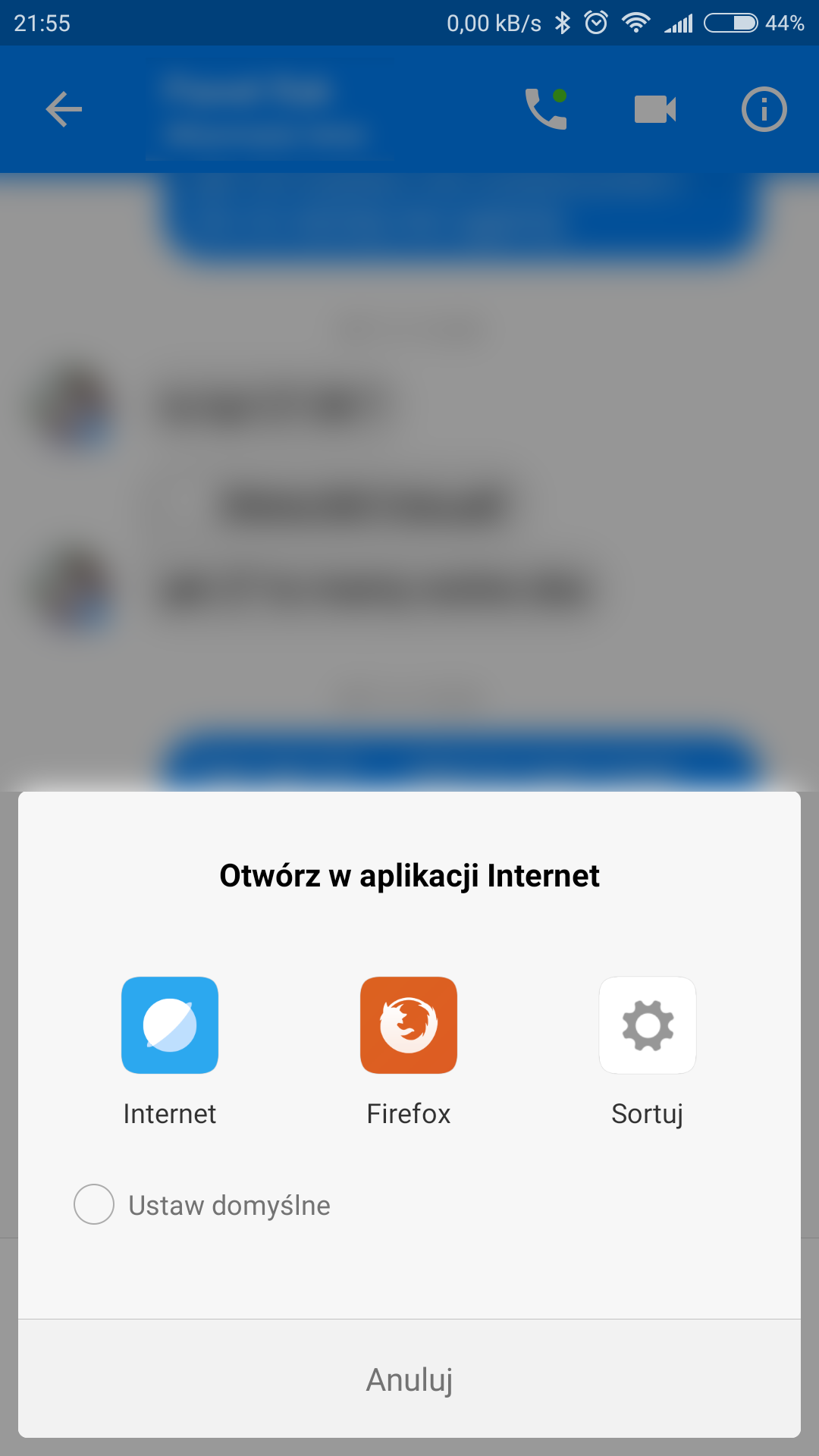Start a video call
819x1456 pixels.
[x=655, y=109]
